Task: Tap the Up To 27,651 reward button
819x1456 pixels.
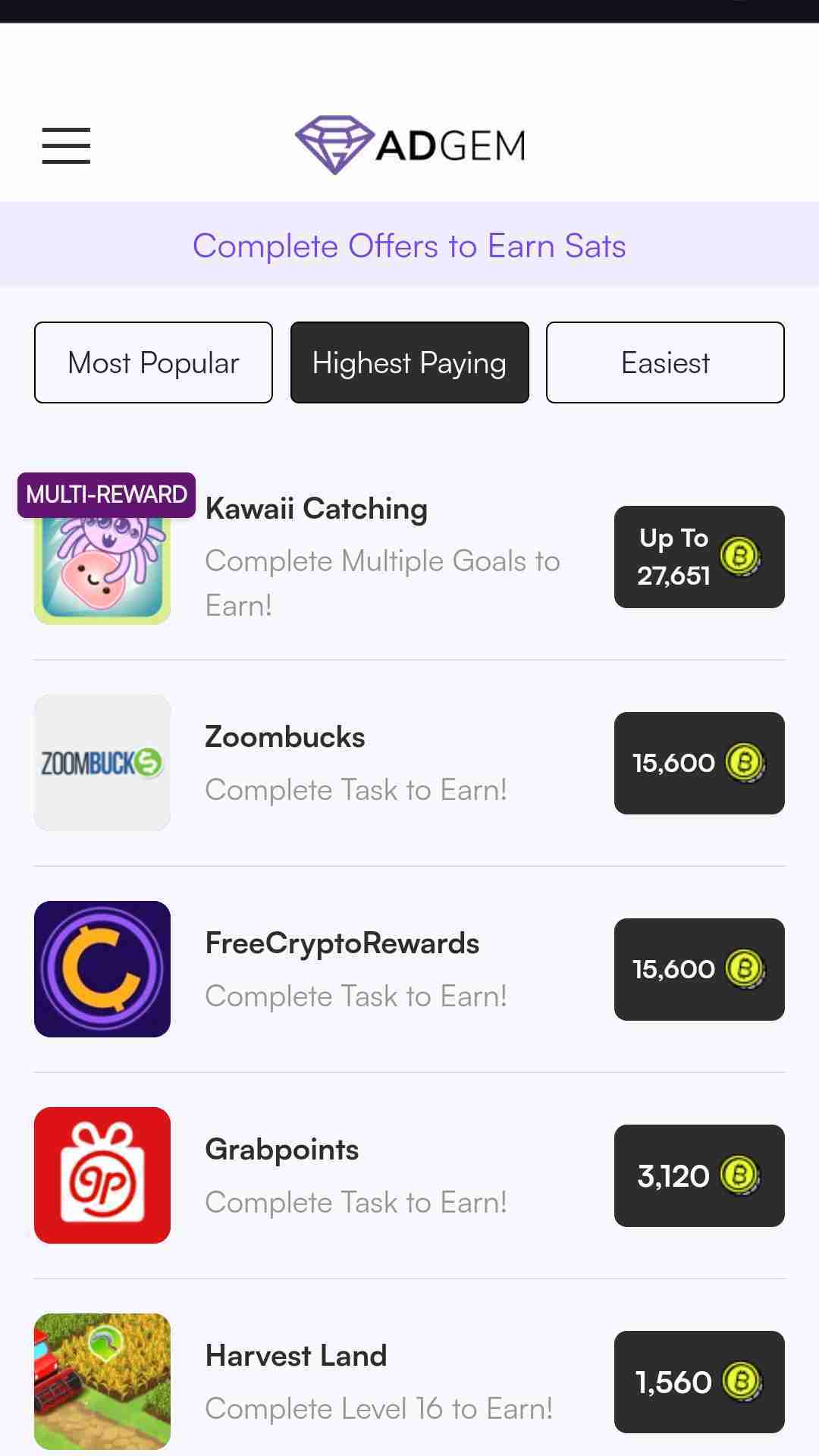Action: [698, 557]
